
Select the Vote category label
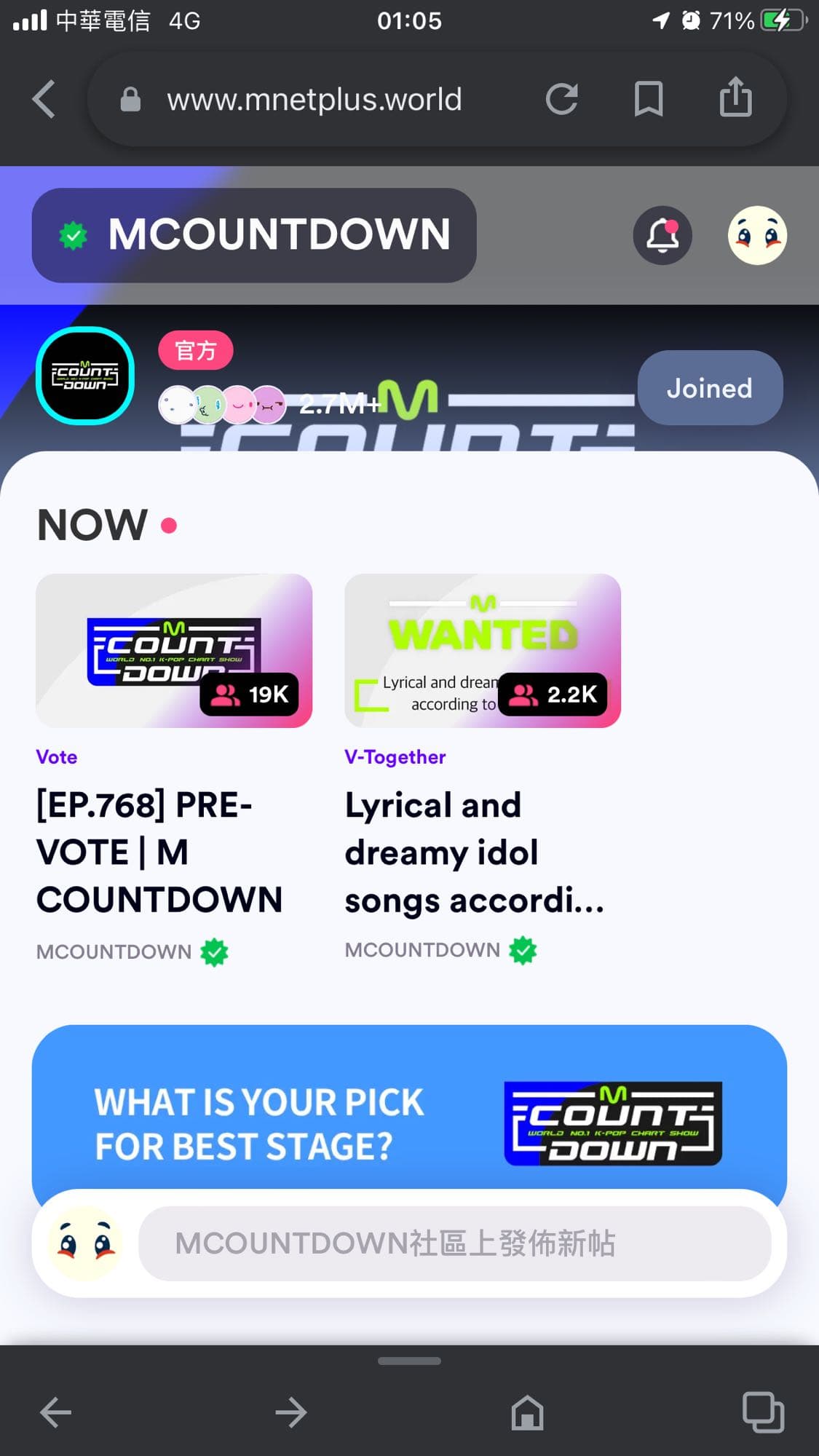56,756
